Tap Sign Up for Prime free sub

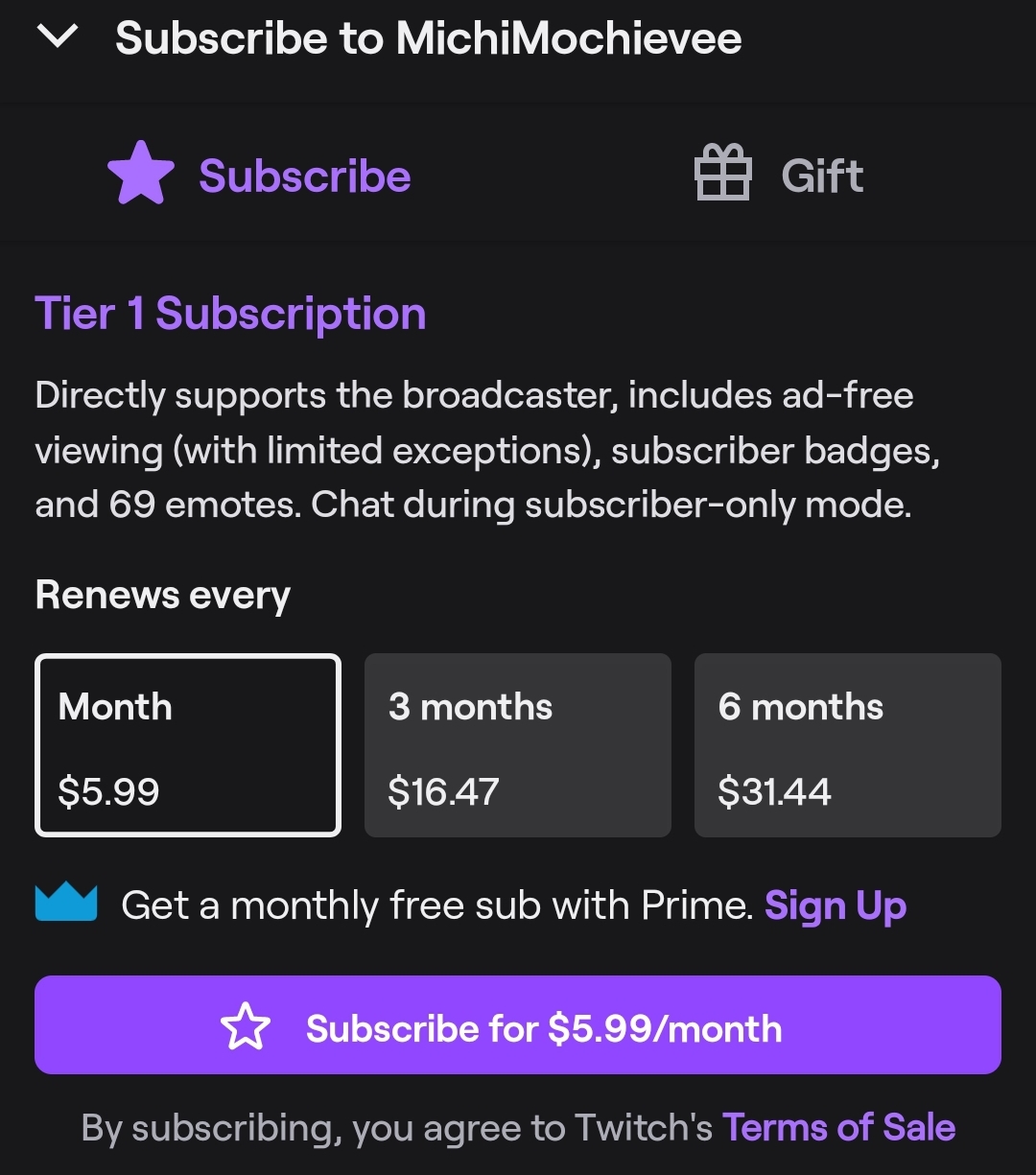[x=835, y=905]
